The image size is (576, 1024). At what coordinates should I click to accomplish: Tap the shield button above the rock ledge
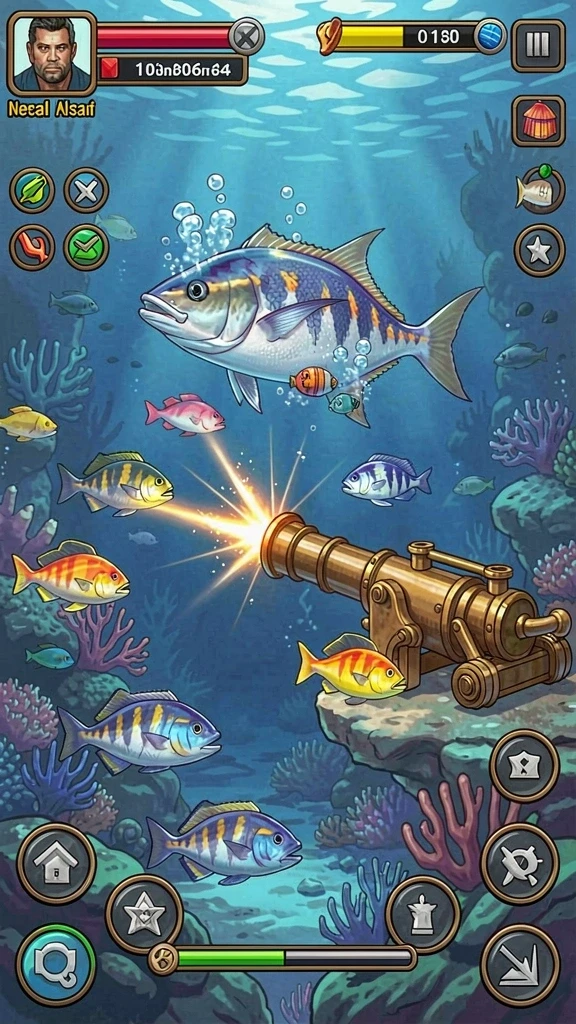tap(524, 765)
